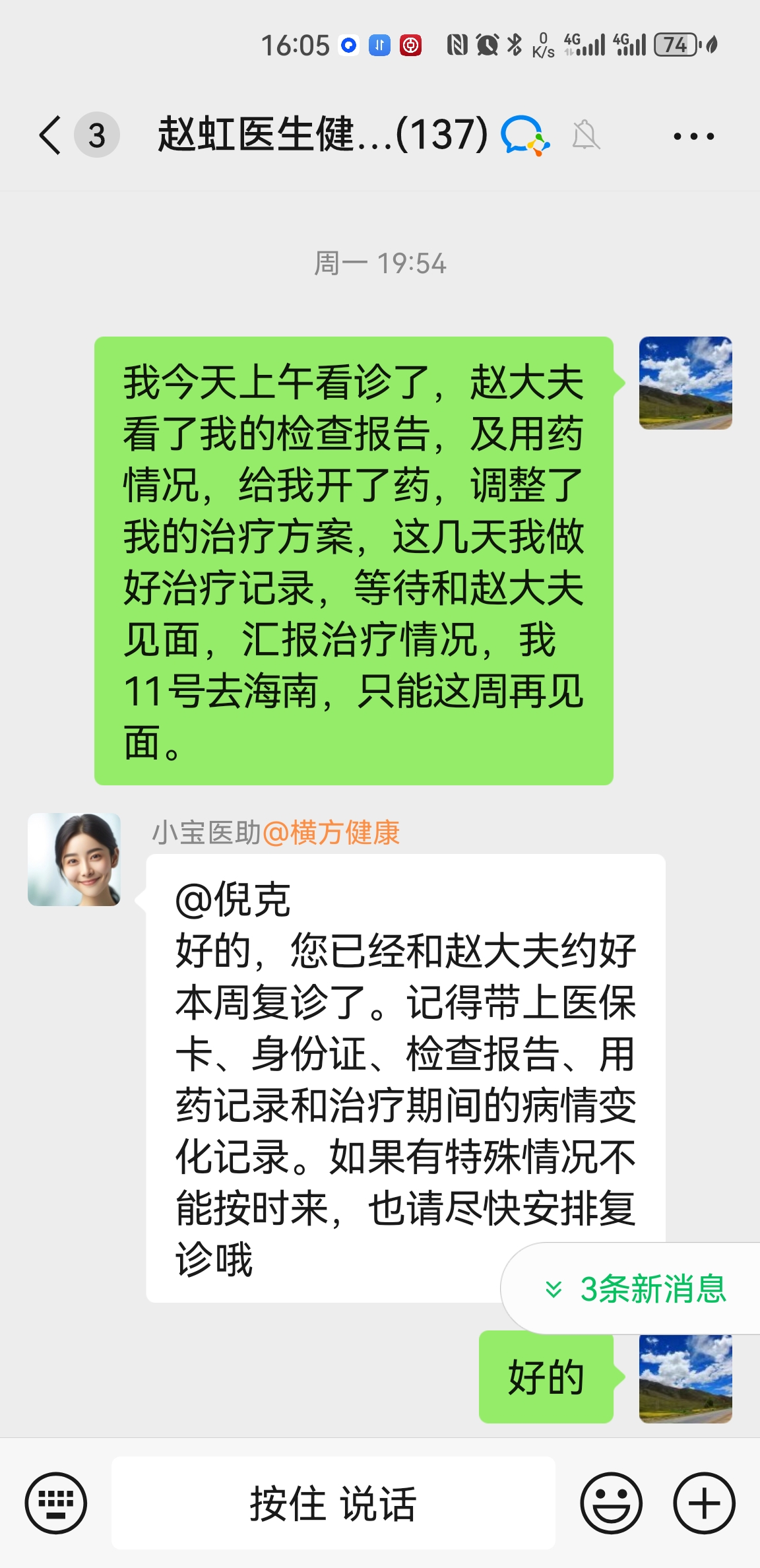Open my avatar beside the long green message
This screenshot has width=760, height=1568.
685,383
